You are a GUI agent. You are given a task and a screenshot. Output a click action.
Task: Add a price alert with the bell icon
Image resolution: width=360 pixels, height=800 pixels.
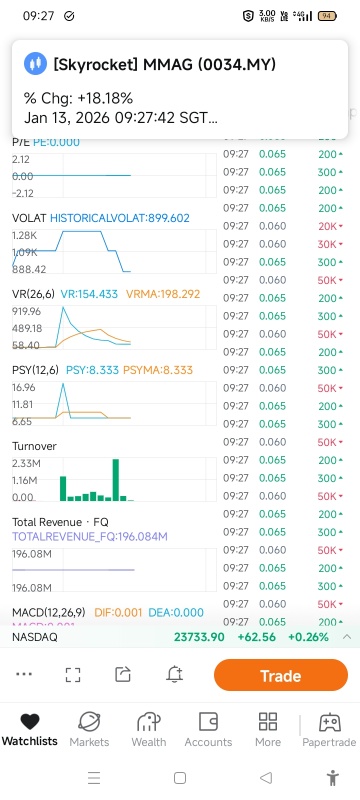pos(174,674)
